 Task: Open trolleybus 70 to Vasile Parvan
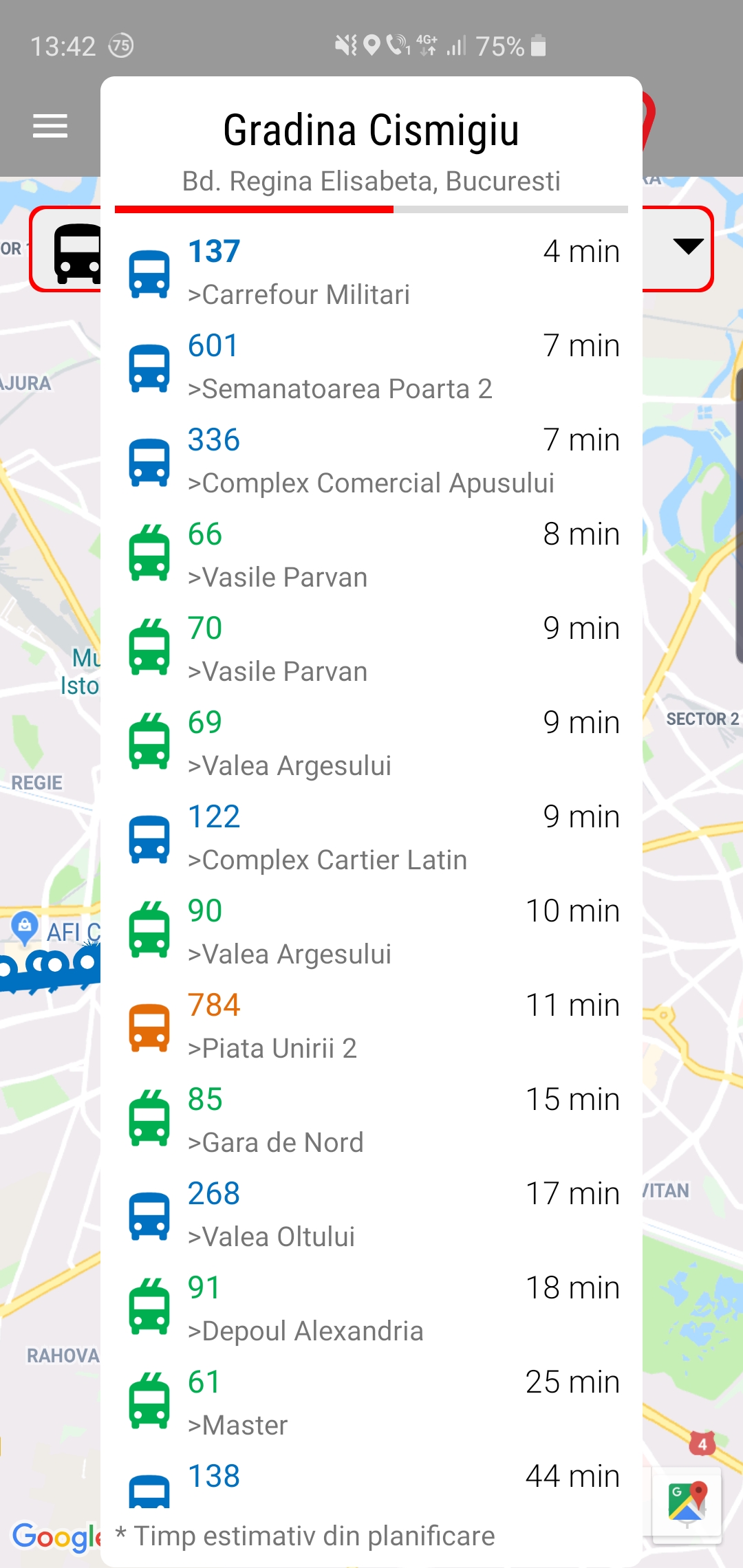(371, 650)
